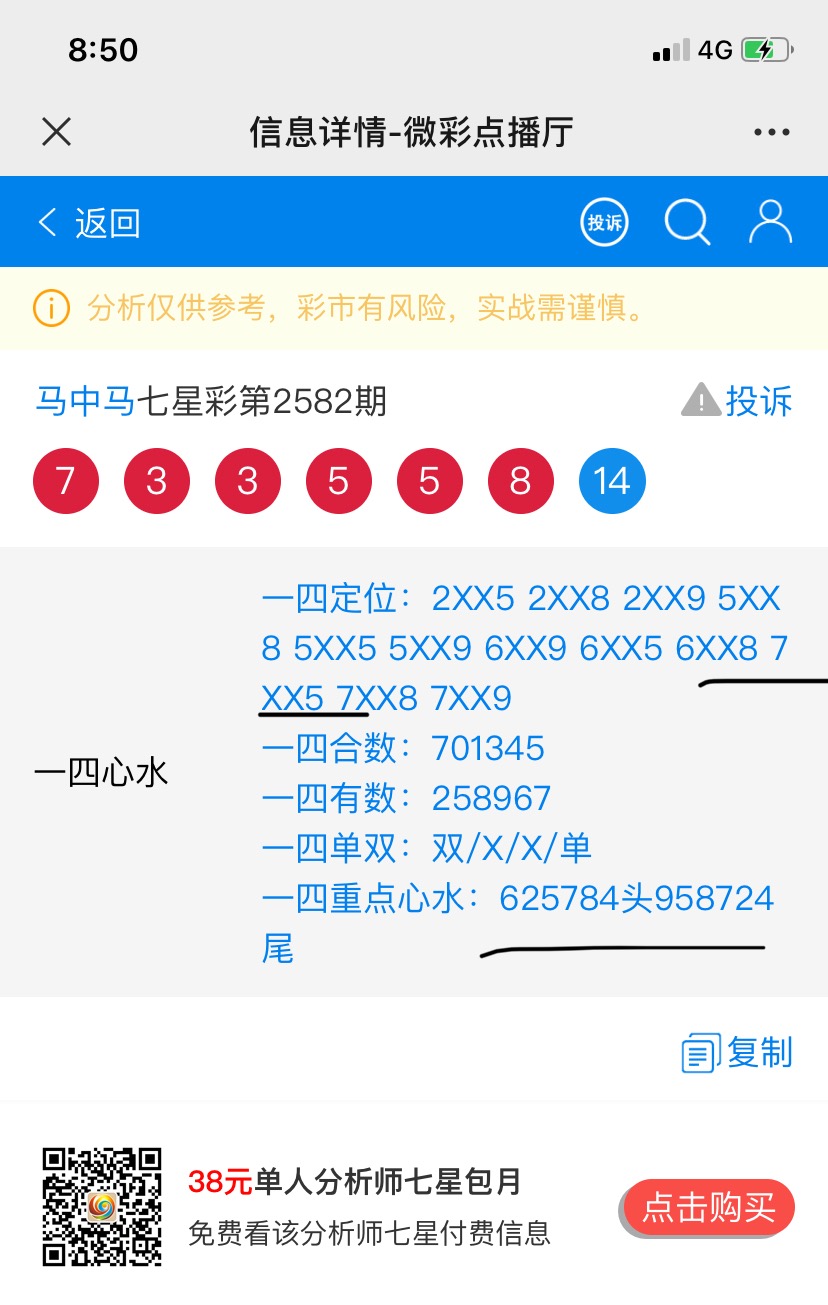Tap the 点击购买 purchase button
828x1305 pixels.
pyautogui.click(x=709, y=1208)
